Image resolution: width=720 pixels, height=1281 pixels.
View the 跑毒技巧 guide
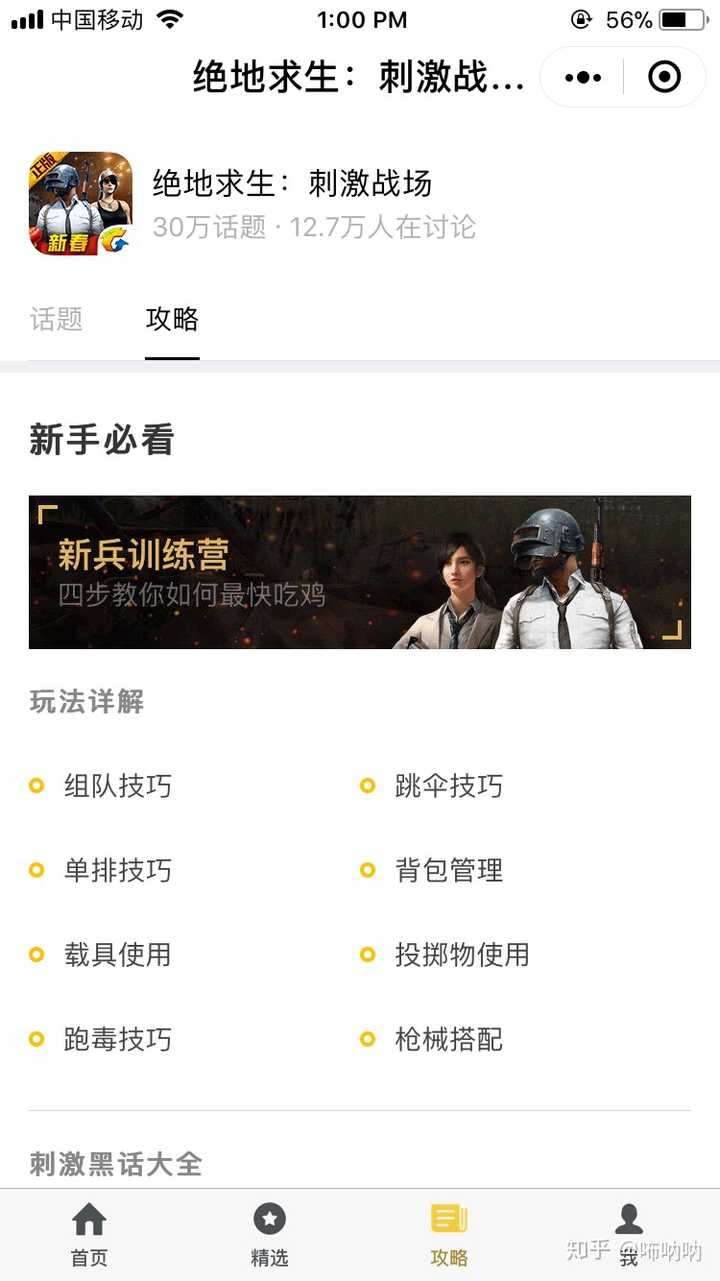[117, 1040]
